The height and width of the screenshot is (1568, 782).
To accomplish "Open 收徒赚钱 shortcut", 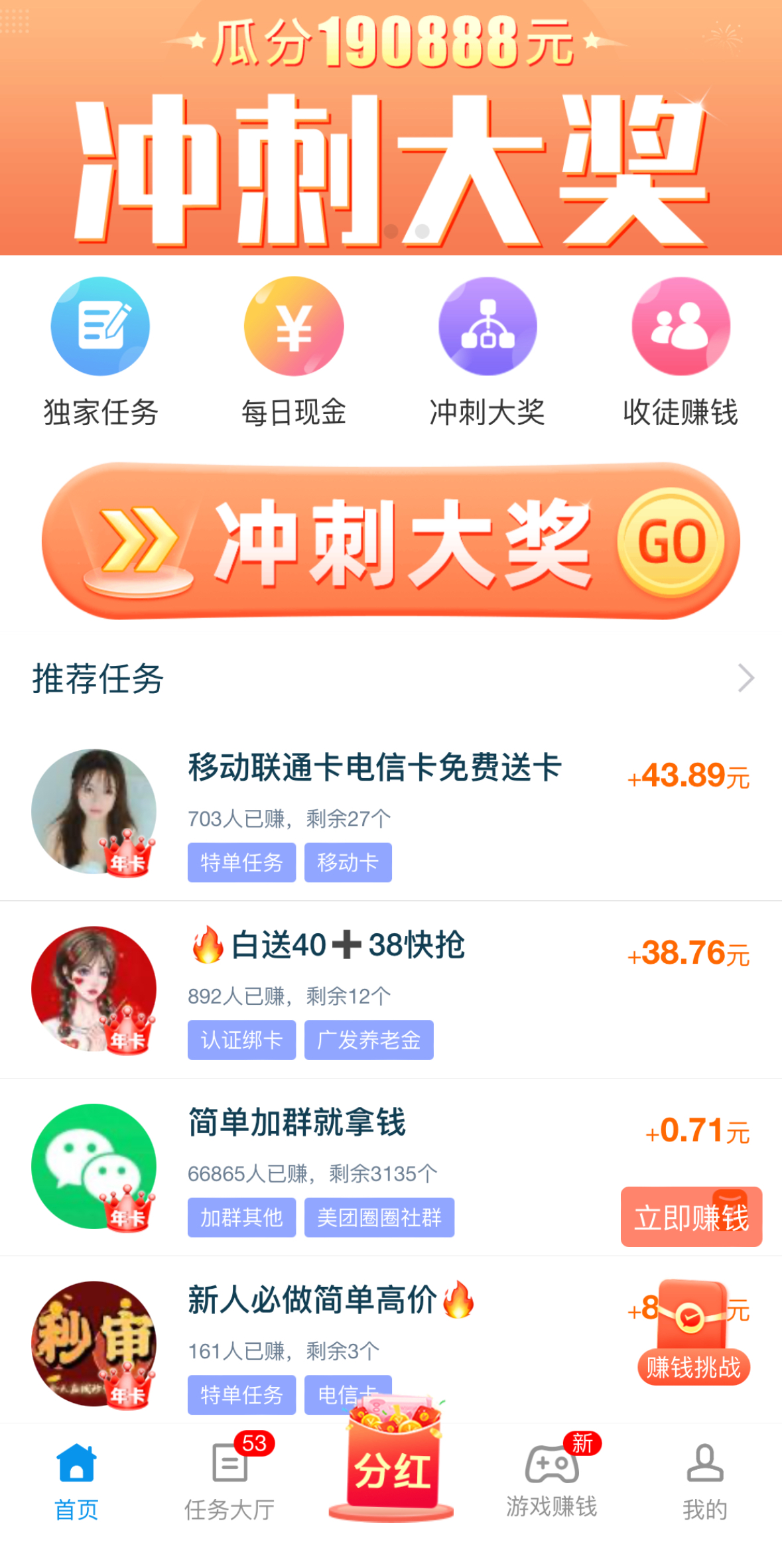I will [x=681, y=352].
